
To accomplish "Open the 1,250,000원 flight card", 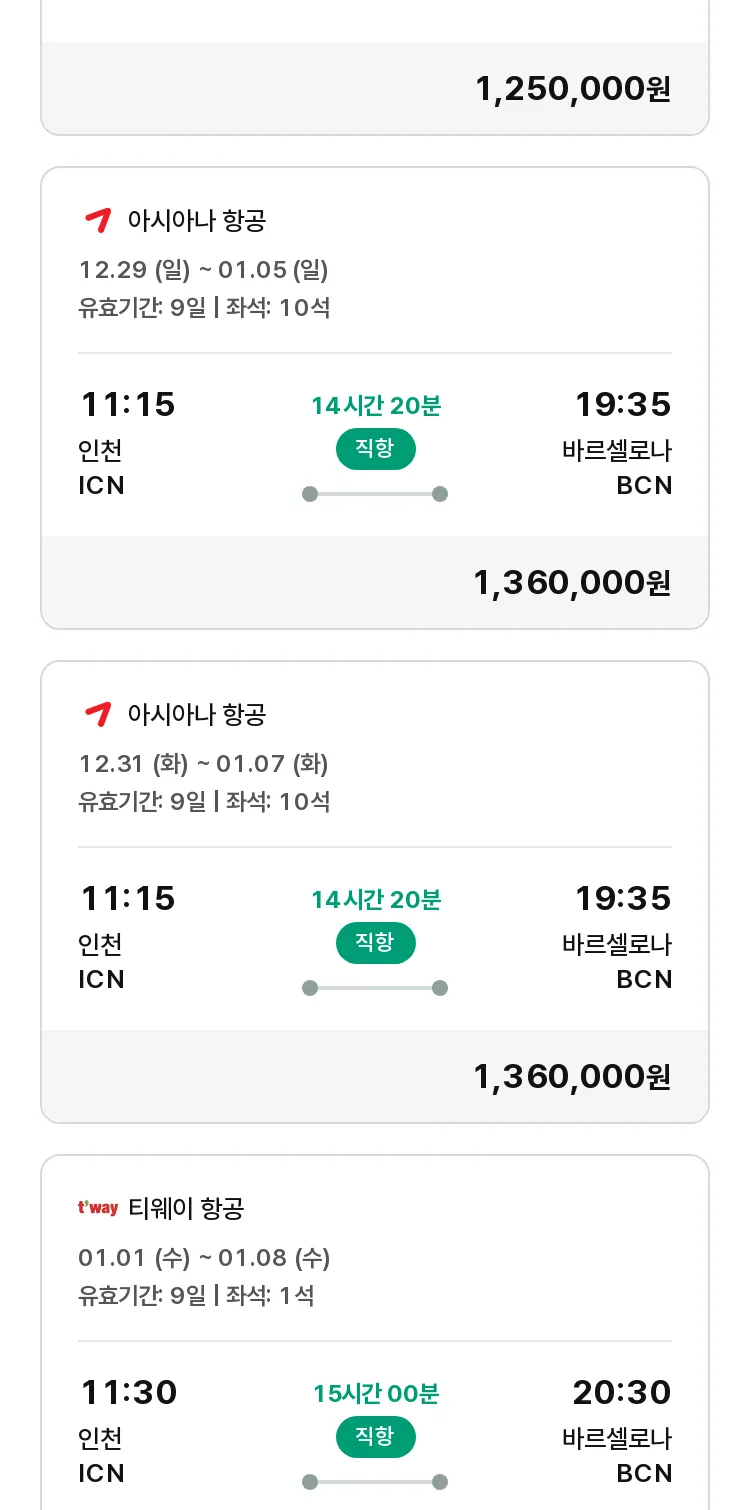I will click(x=375, y=67).
